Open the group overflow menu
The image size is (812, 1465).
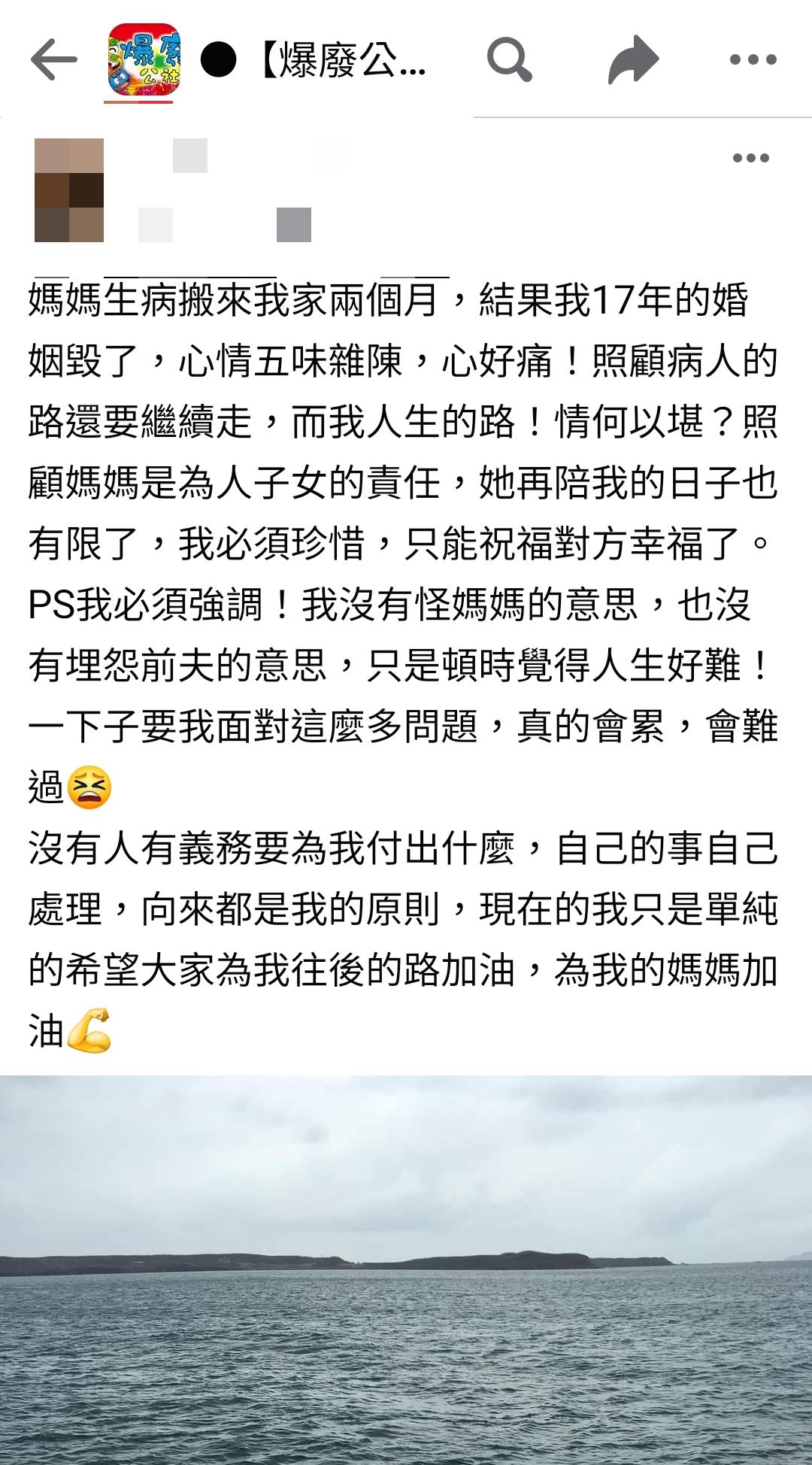pyautogui.click(x=753, y=59)
